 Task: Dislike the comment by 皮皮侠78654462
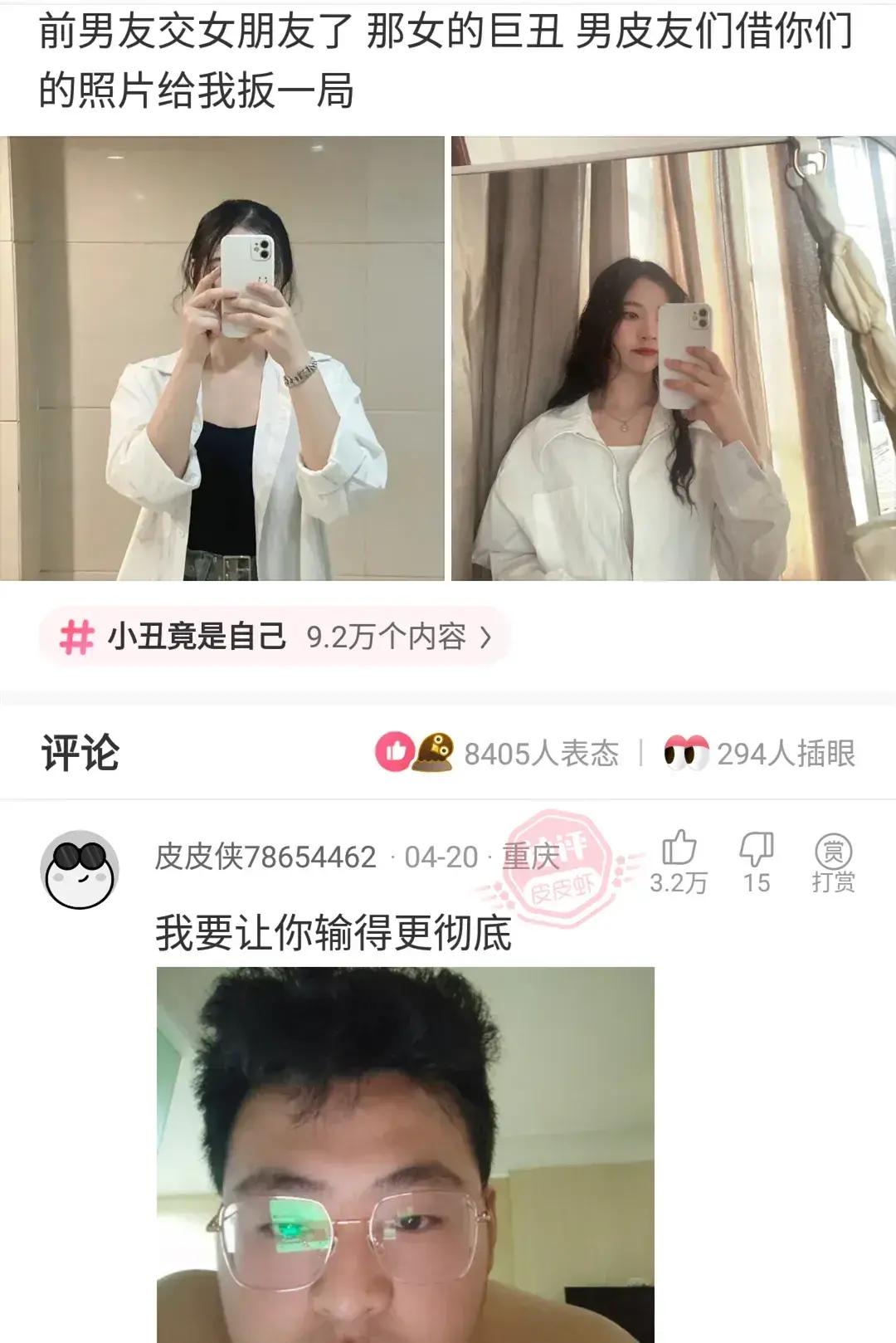point(756,861)
